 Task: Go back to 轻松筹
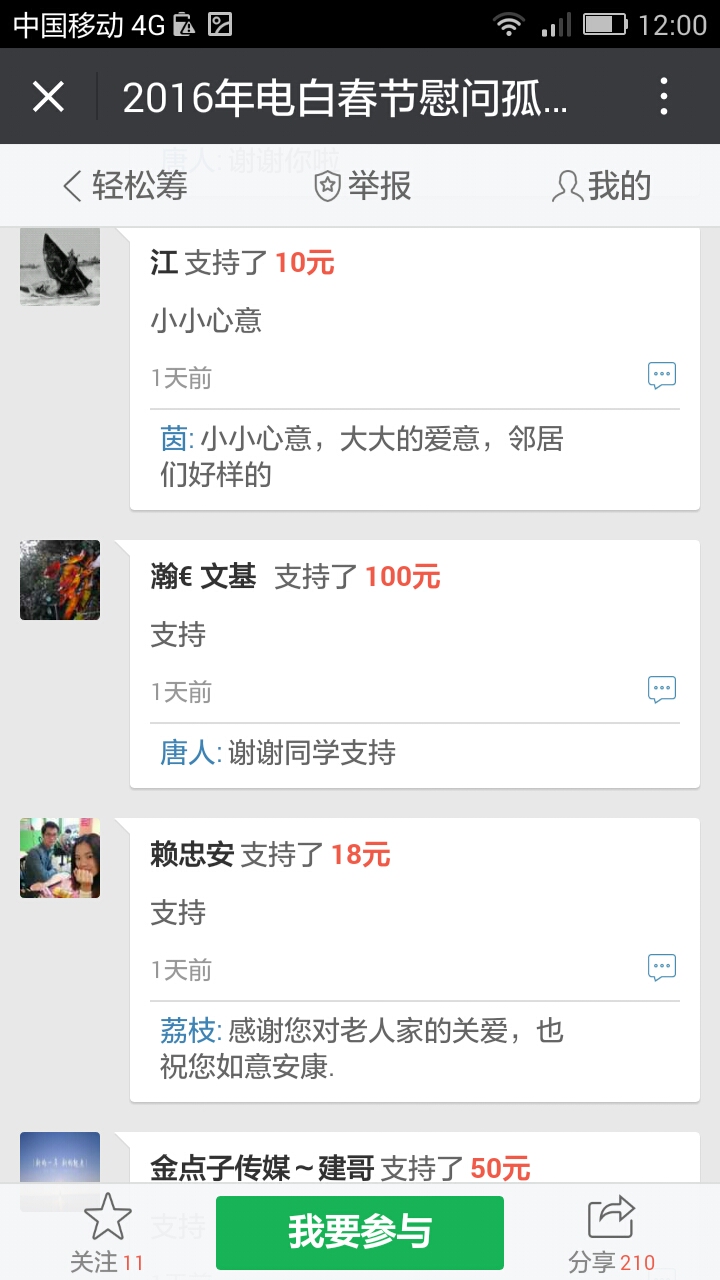pos(125,186)
